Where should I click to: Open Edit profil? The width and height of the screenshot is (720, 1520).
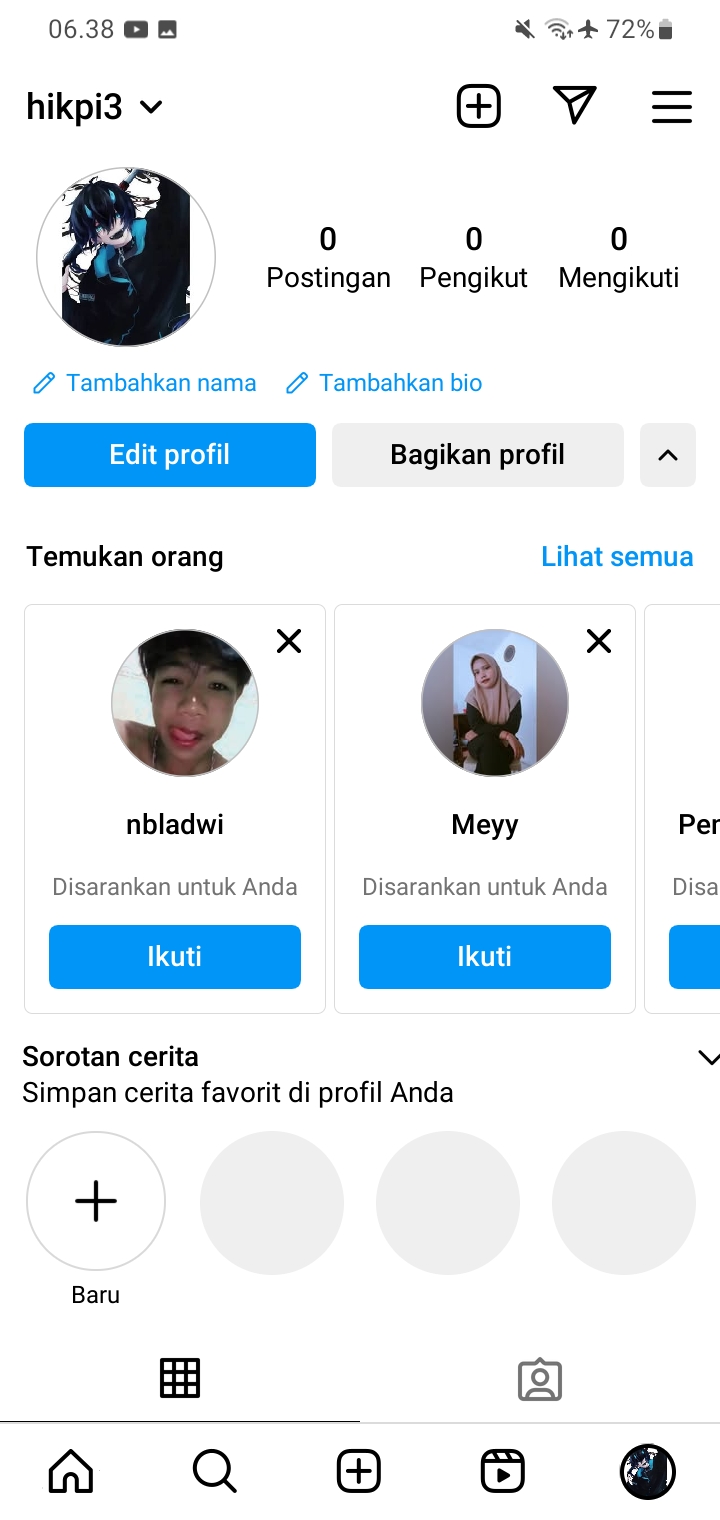pyautogui.click(x=170, y=455)
